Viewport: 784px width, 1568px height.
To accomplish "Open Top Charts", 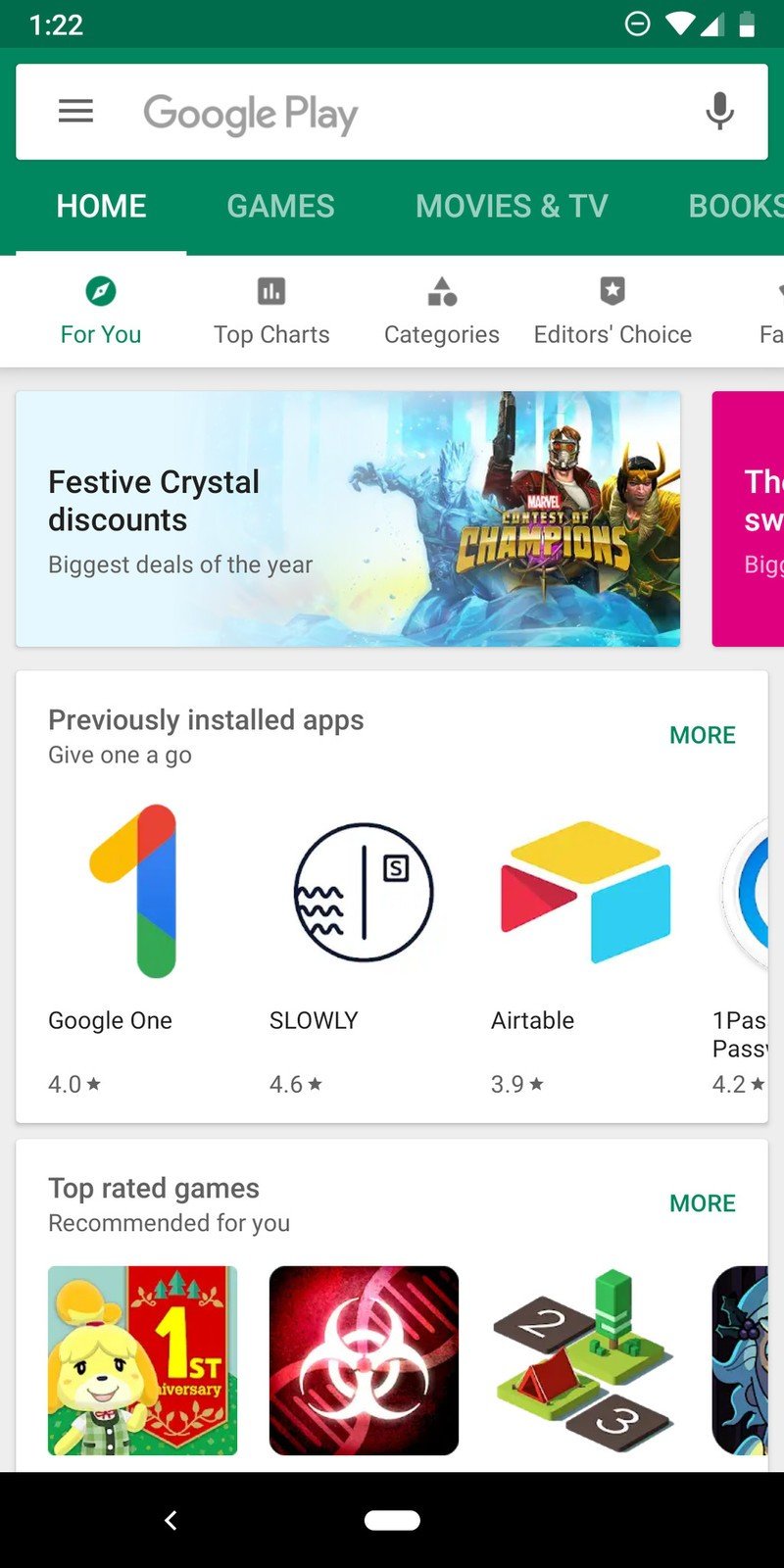I will (271, 312).
